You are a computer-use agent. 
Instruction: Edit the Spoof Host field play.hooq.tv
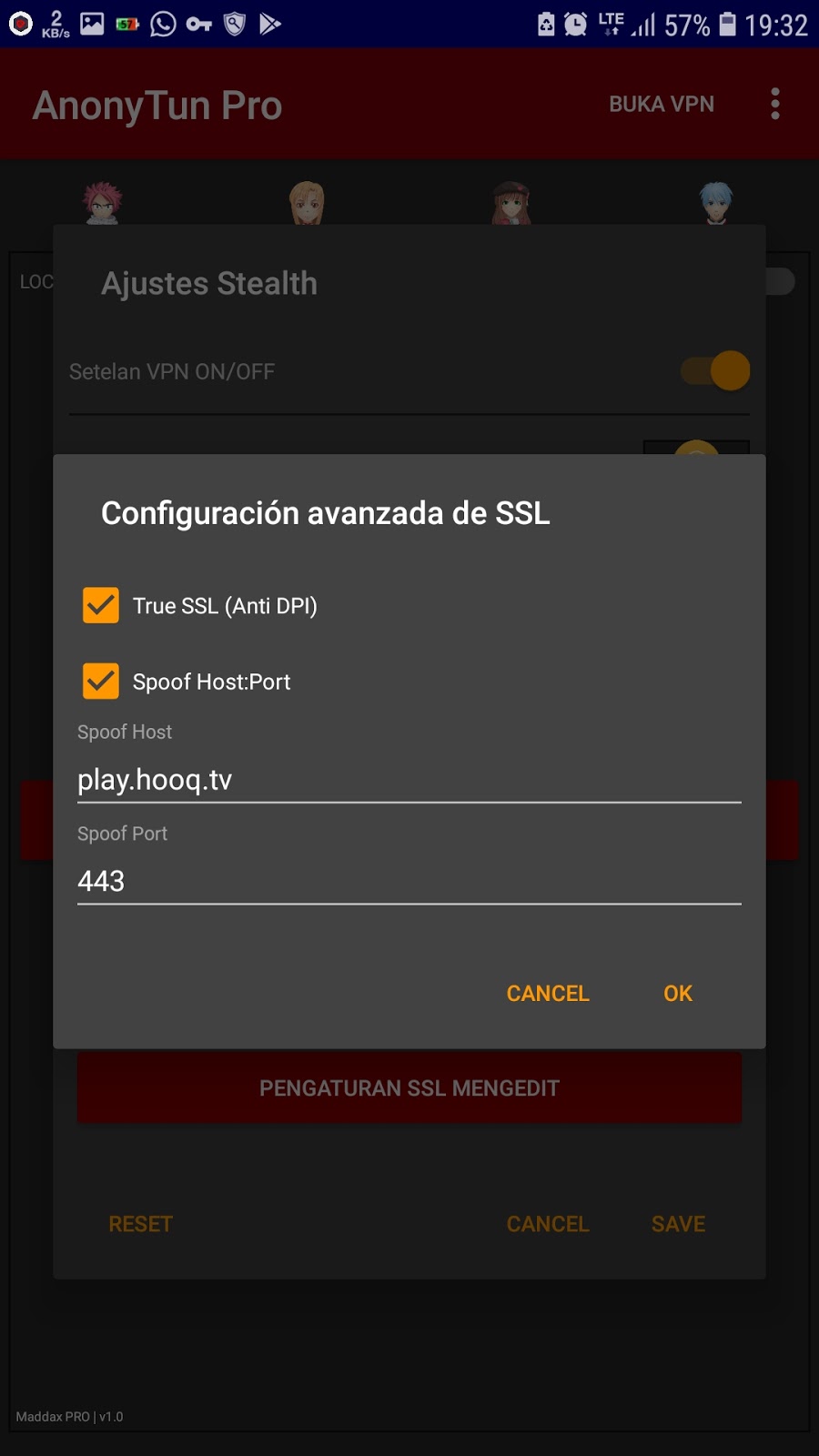(x=409, y=780)
